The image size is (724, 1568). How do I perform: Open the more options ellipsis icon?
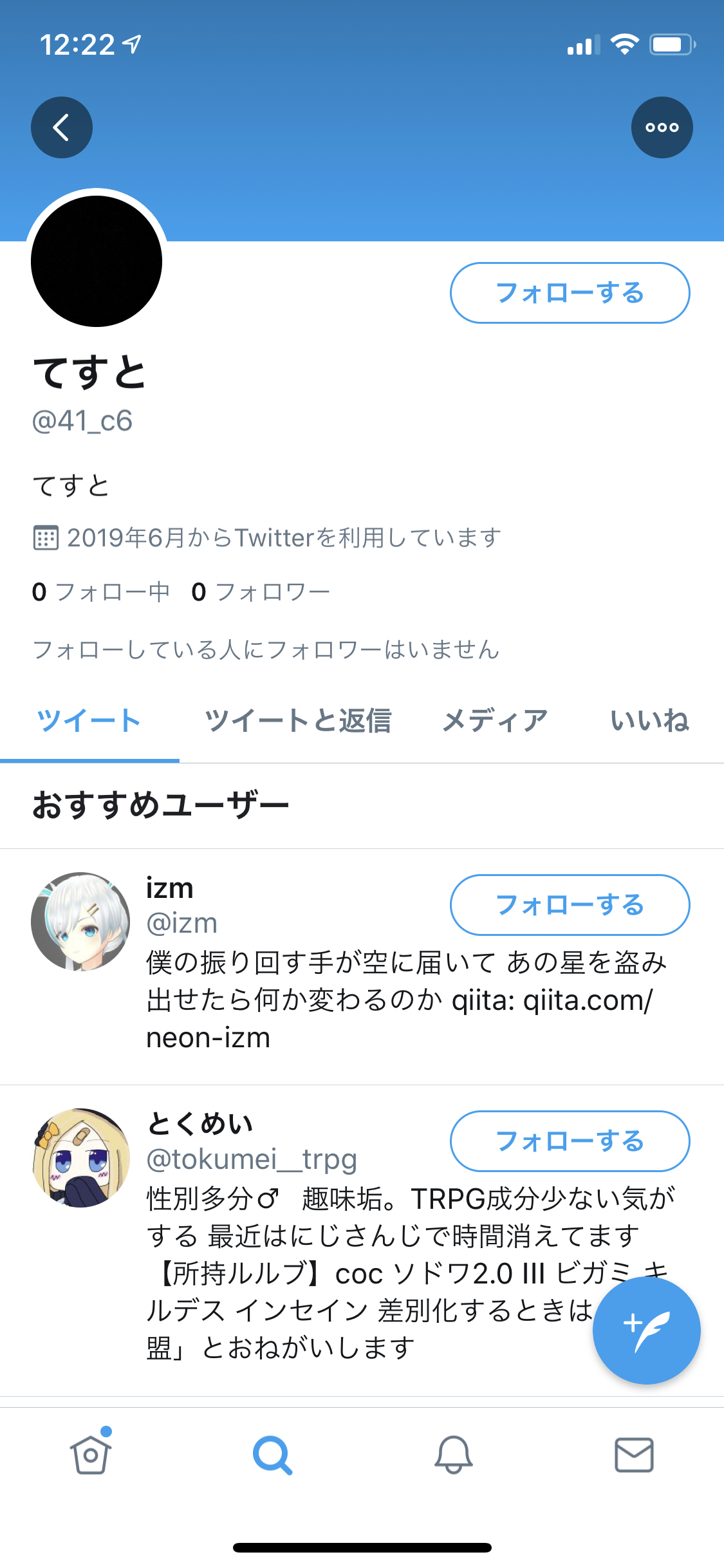[662, 127]
